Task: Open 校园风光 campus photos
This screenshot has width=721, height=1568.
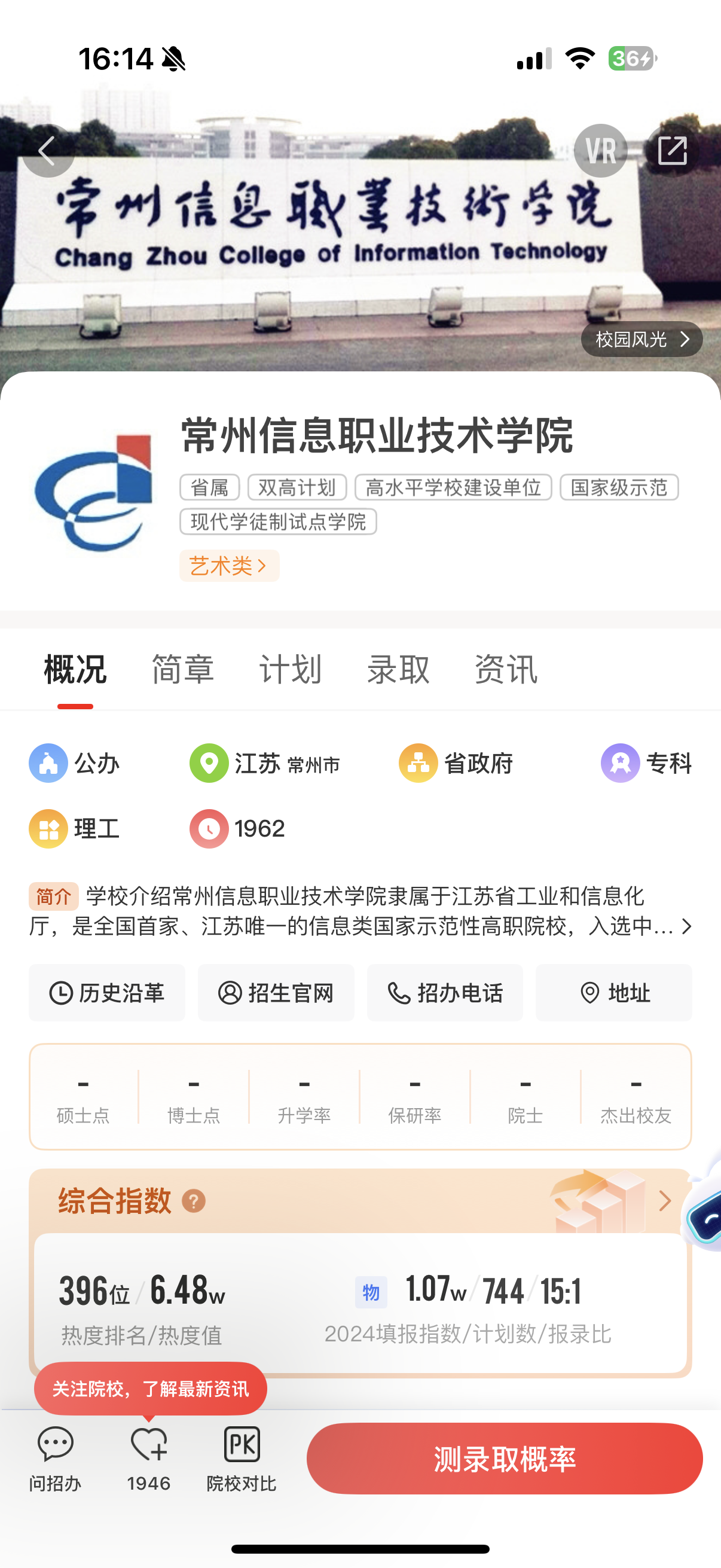Action: pyautogui.click(x=641, y=339)
